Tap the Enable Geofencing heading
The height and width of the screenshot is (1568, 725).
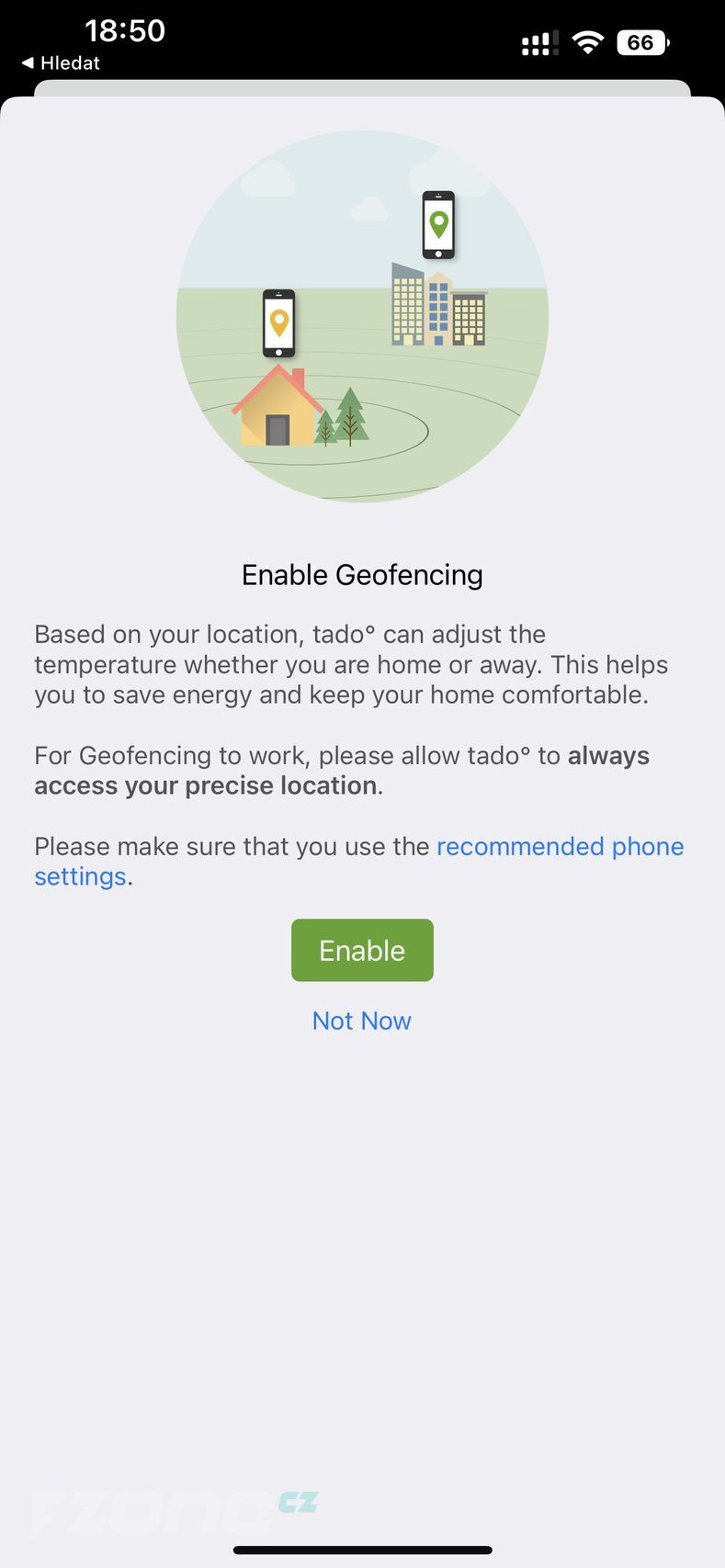click(362, 574)
